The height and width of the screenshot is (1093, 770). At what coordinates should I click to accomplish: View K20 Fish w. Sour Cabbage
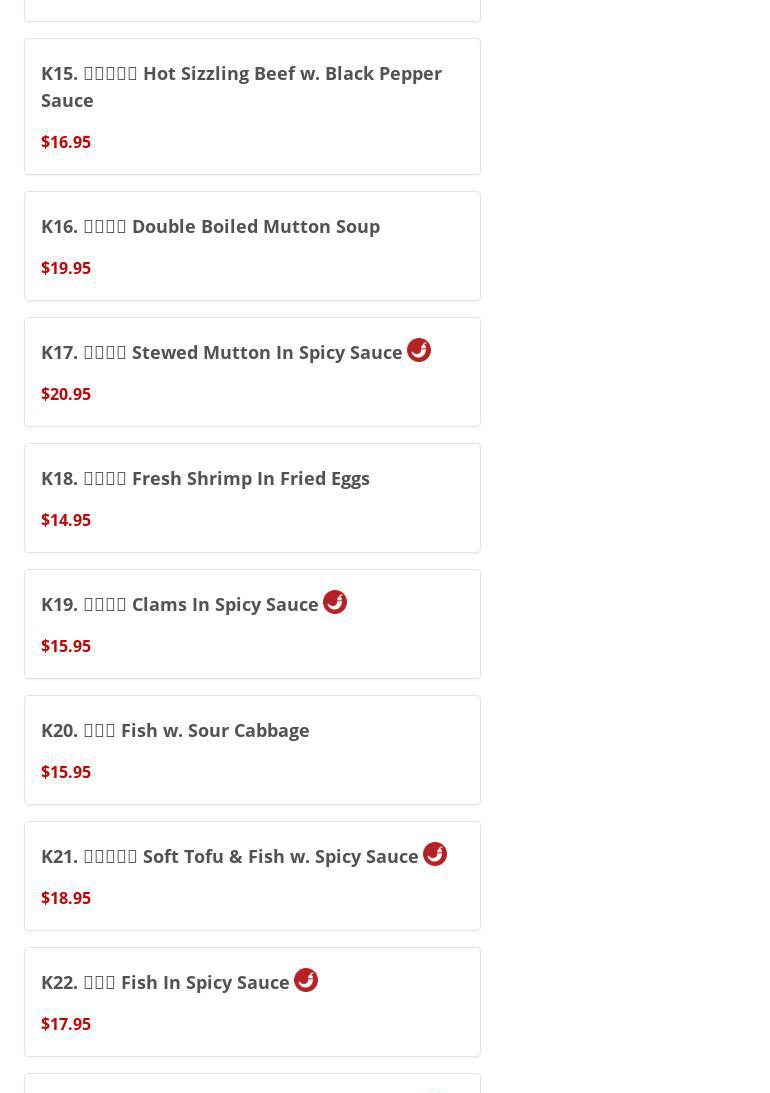tap(175, 731)
